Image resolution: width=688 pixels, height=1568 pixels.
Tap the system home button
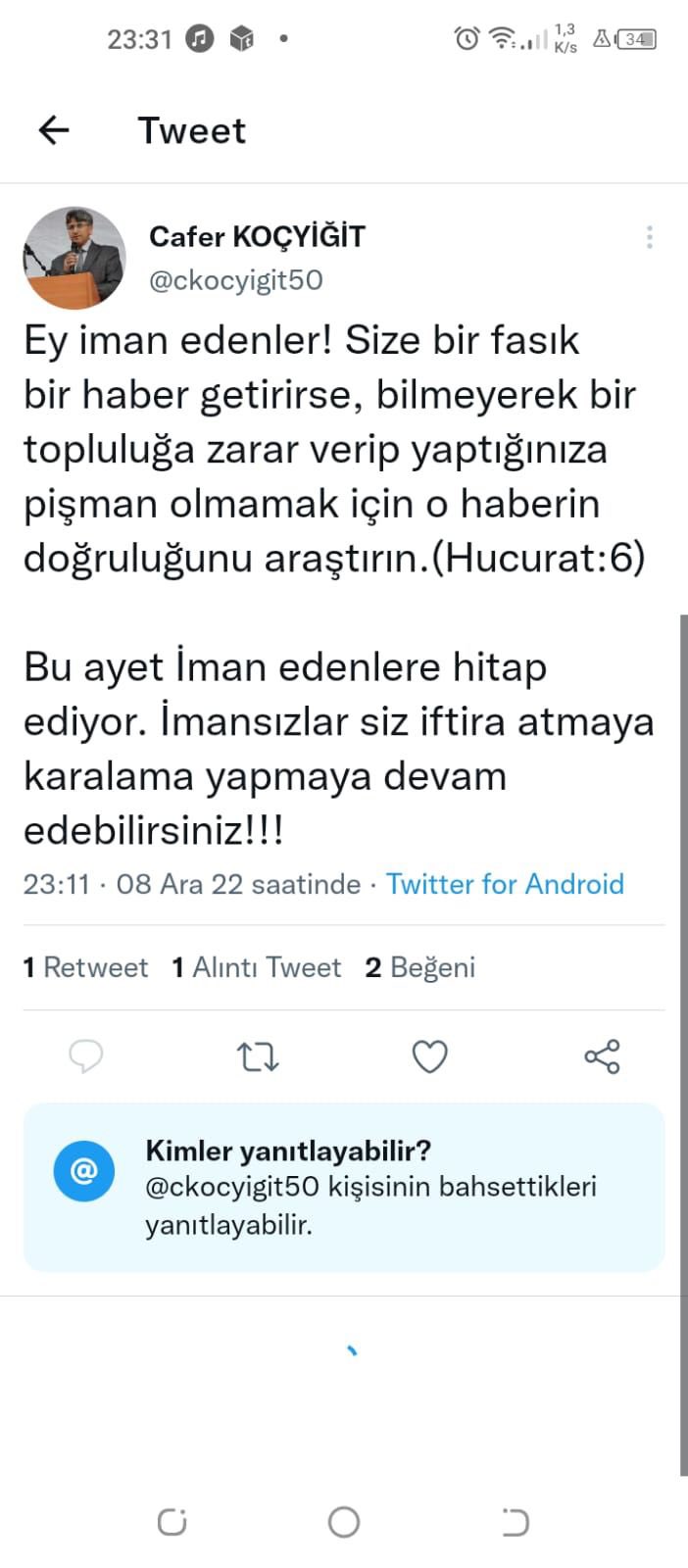click(344, 1522)
